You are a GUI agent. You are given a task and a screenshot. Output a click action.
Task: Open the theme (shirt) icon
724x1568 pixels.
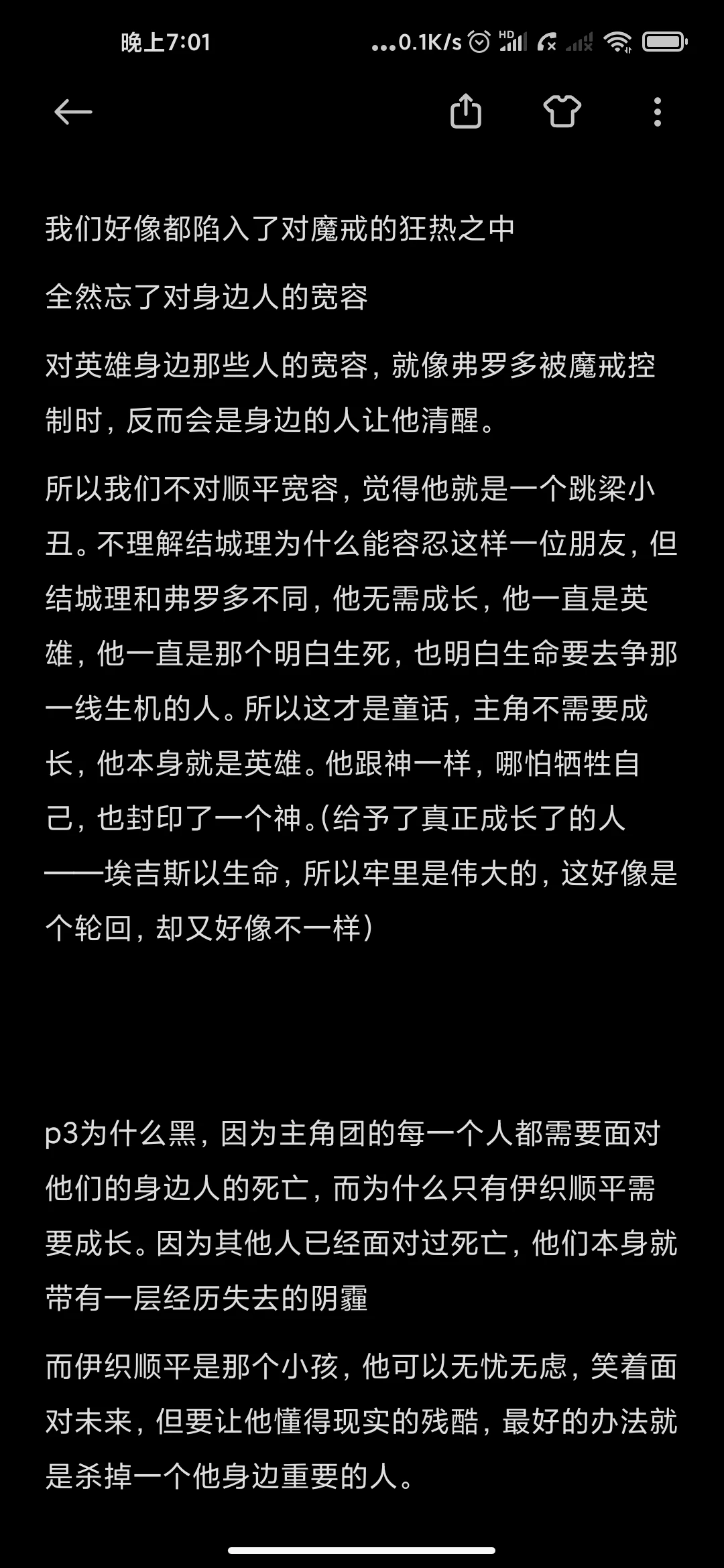tap(562, 111)
